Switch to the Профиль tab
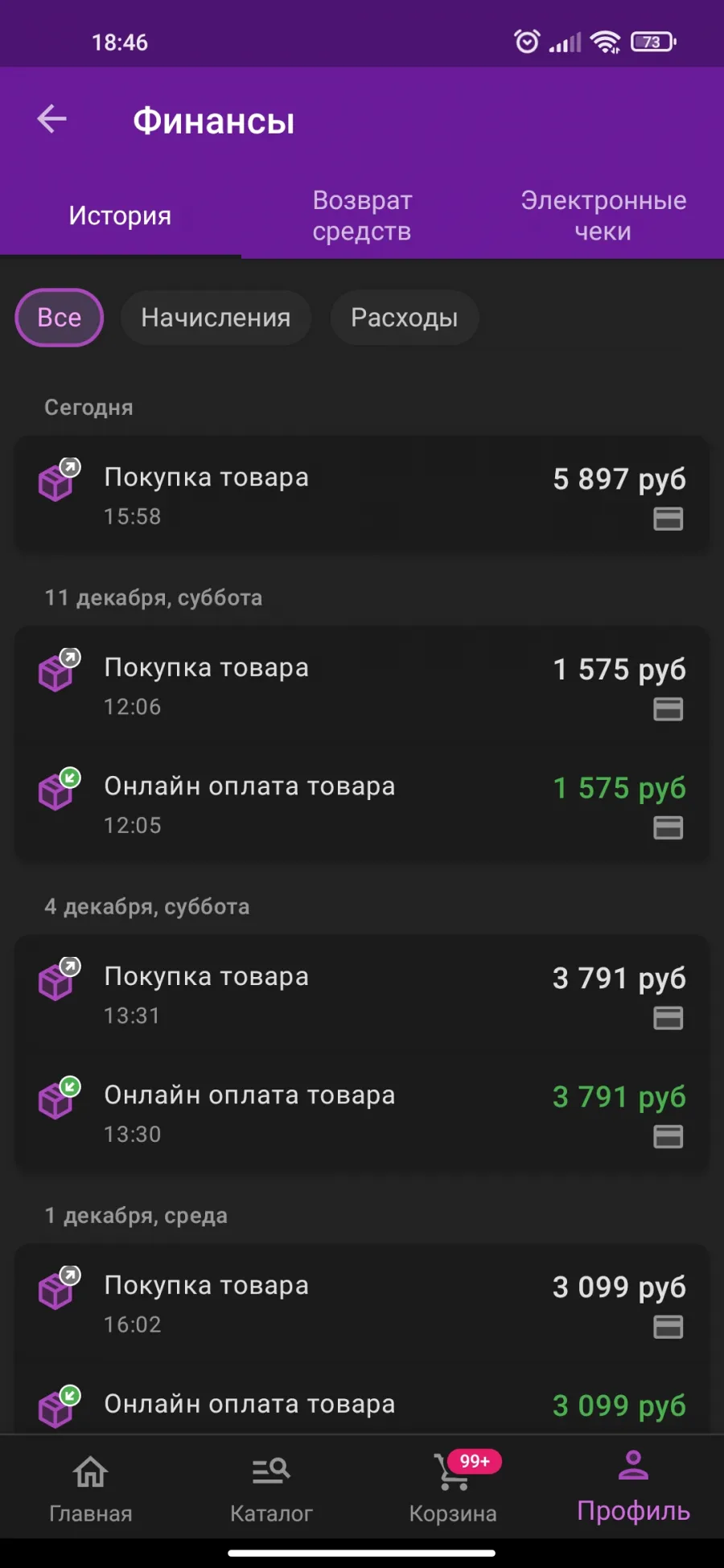Viewport: 724px width, 1568px height. [633, 1488]
